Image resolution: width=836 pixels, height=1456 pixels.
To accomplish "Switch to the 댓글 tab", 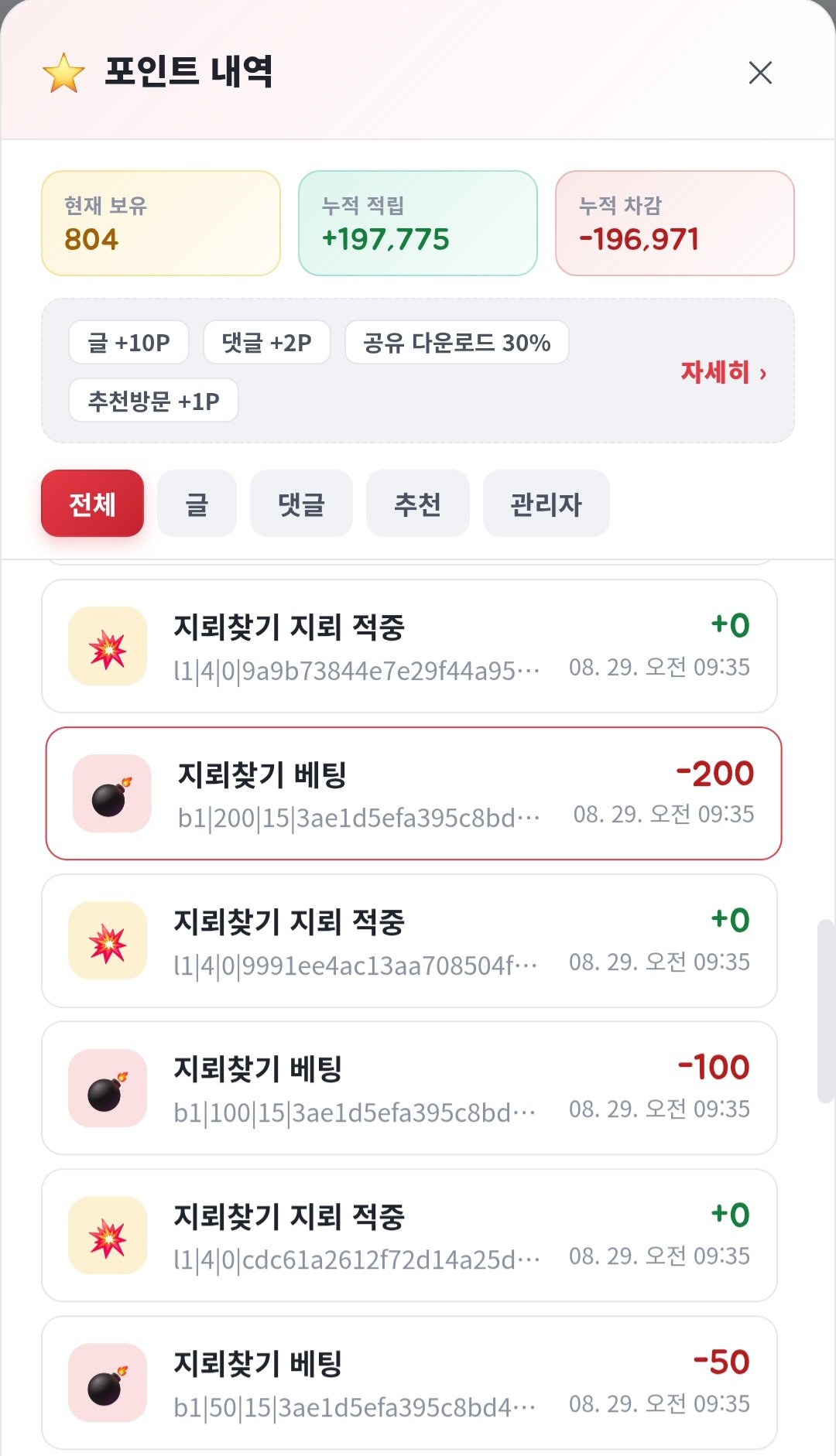I will tap(301, 504).
